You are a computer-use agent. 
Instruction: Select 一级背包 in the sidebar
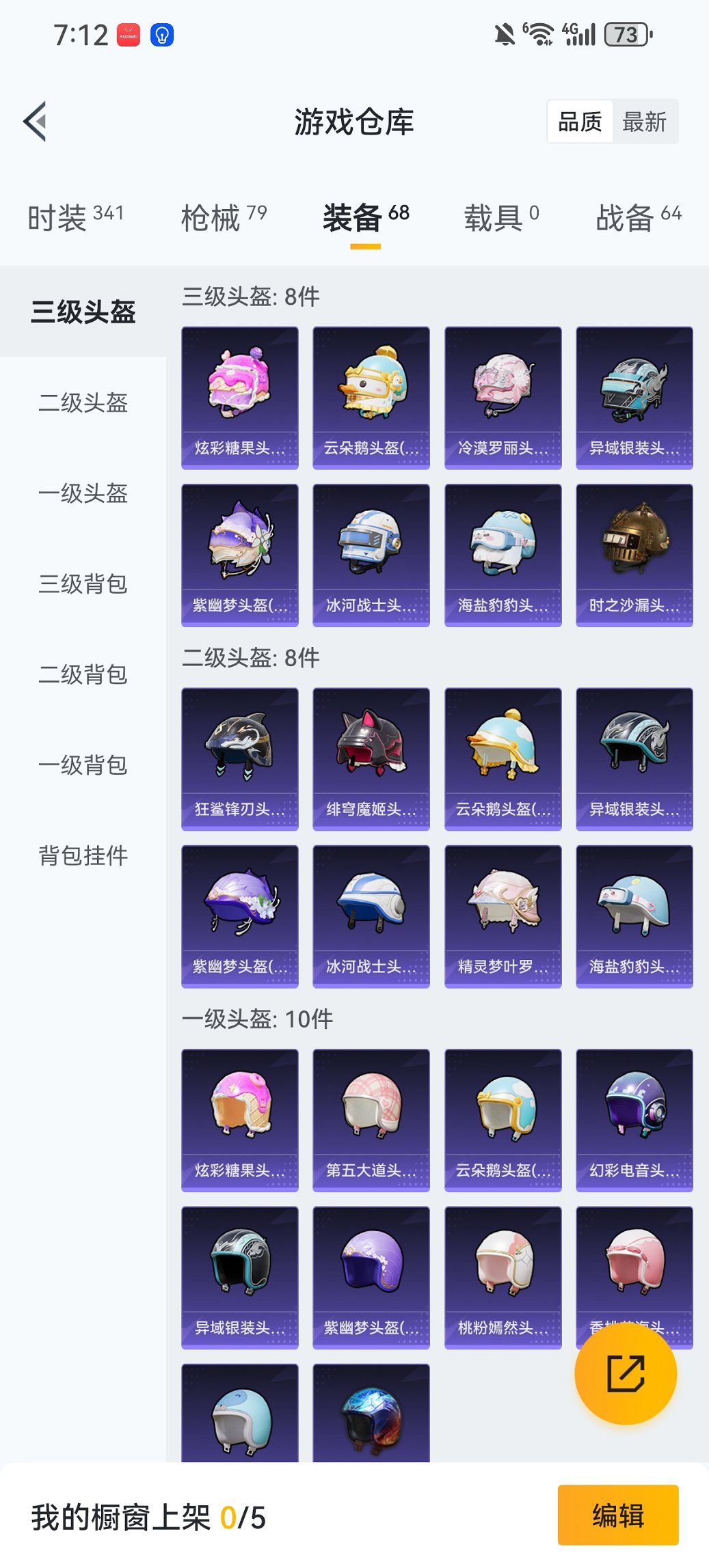(82, 765)
